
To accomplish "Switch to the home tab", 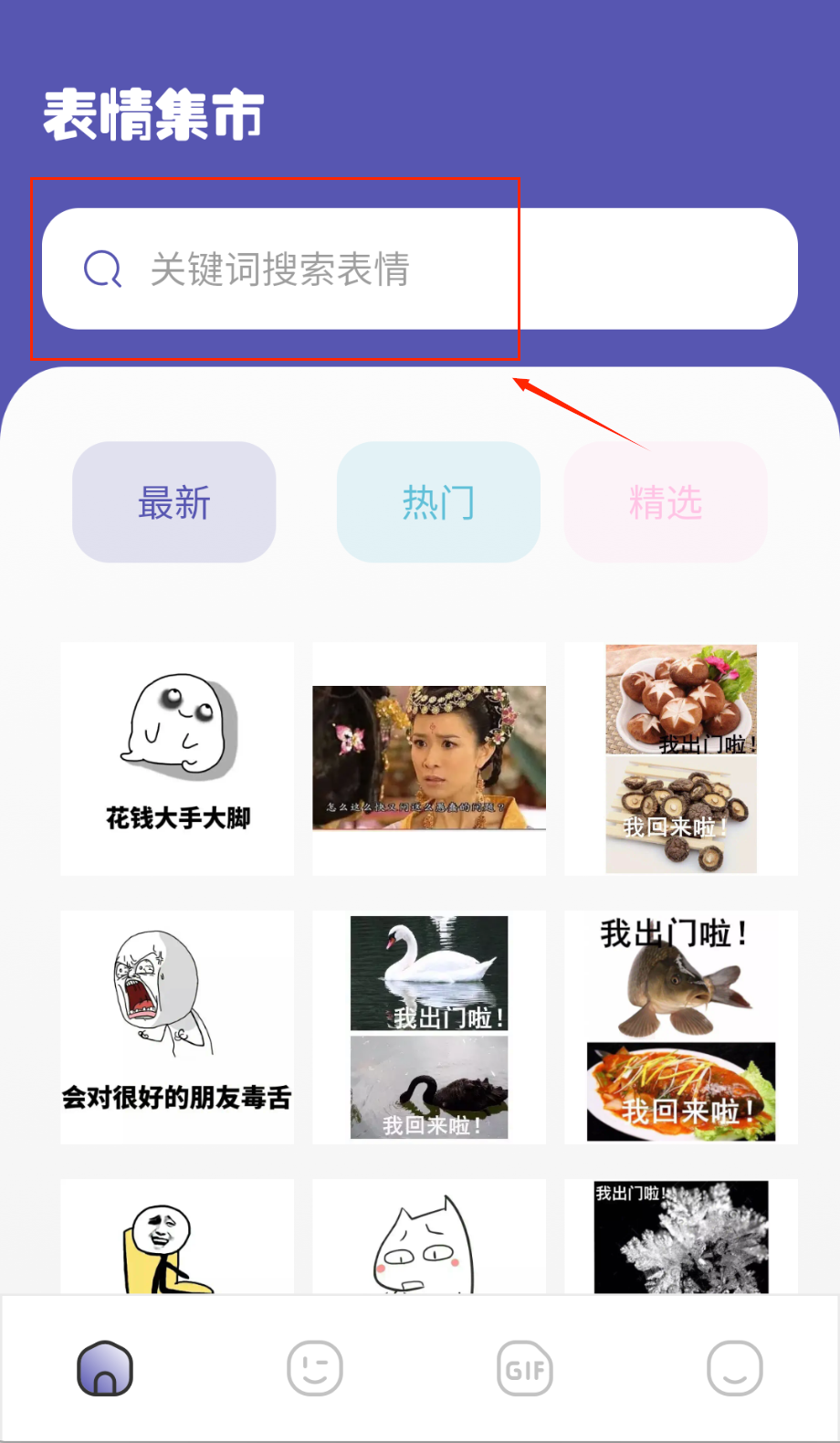I will [x=105, y=1368].
